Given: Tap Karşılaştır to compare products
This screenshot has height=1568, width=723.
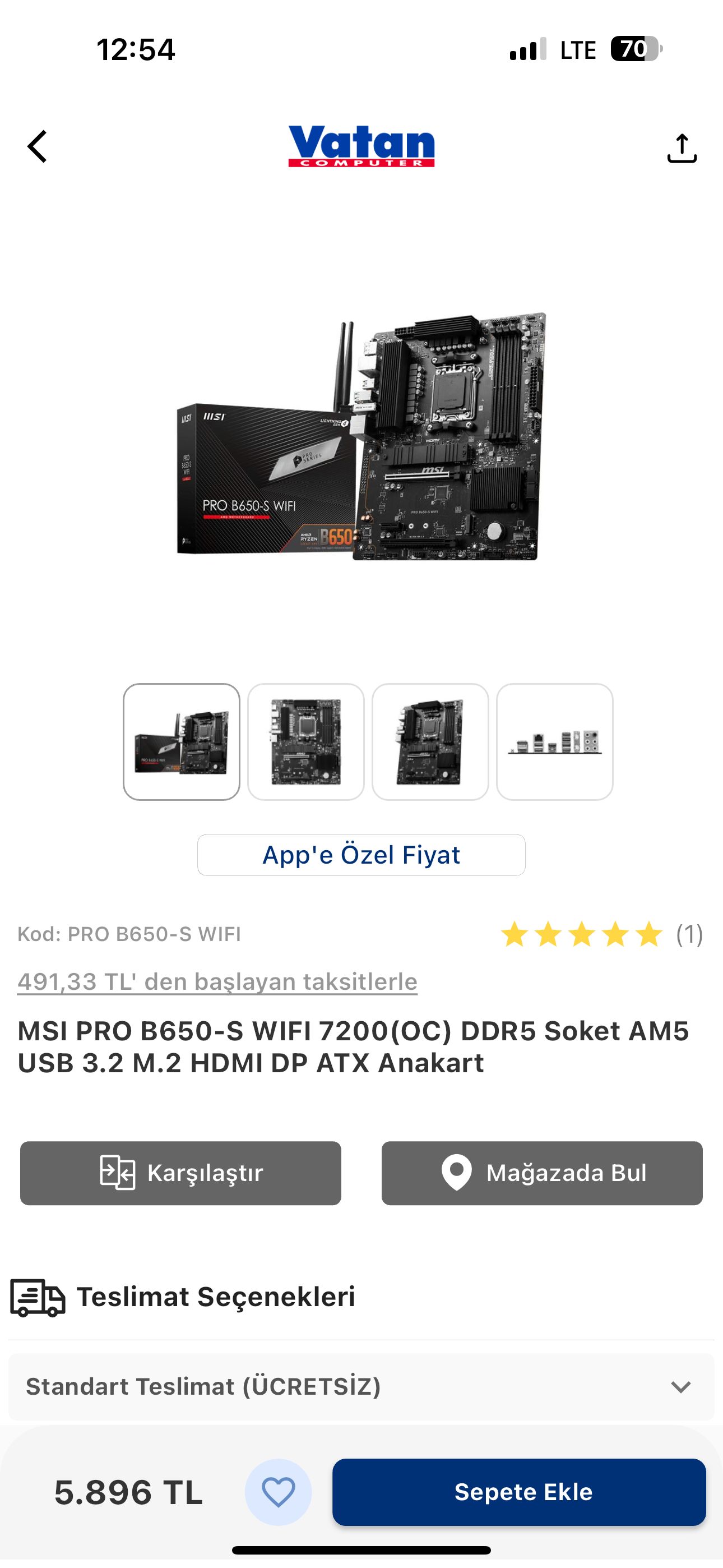Looking at the screenshot, I should pyautogui.click(x=180, y=1172).
